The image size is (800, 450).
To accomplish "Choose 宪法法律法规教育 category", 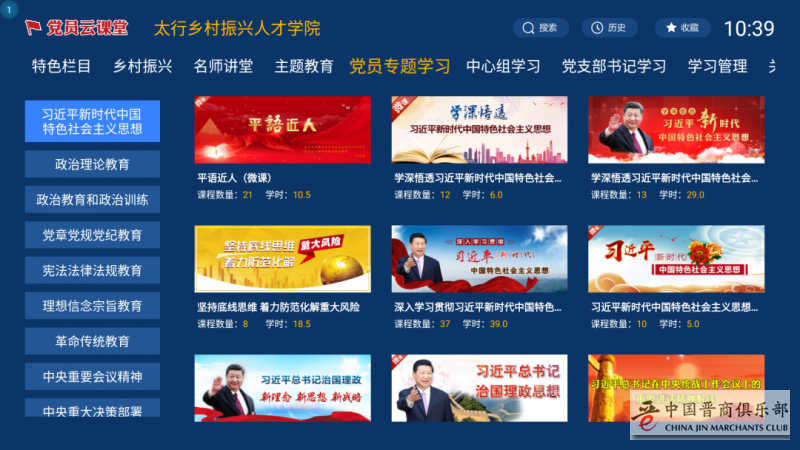I will pos(92,270).
